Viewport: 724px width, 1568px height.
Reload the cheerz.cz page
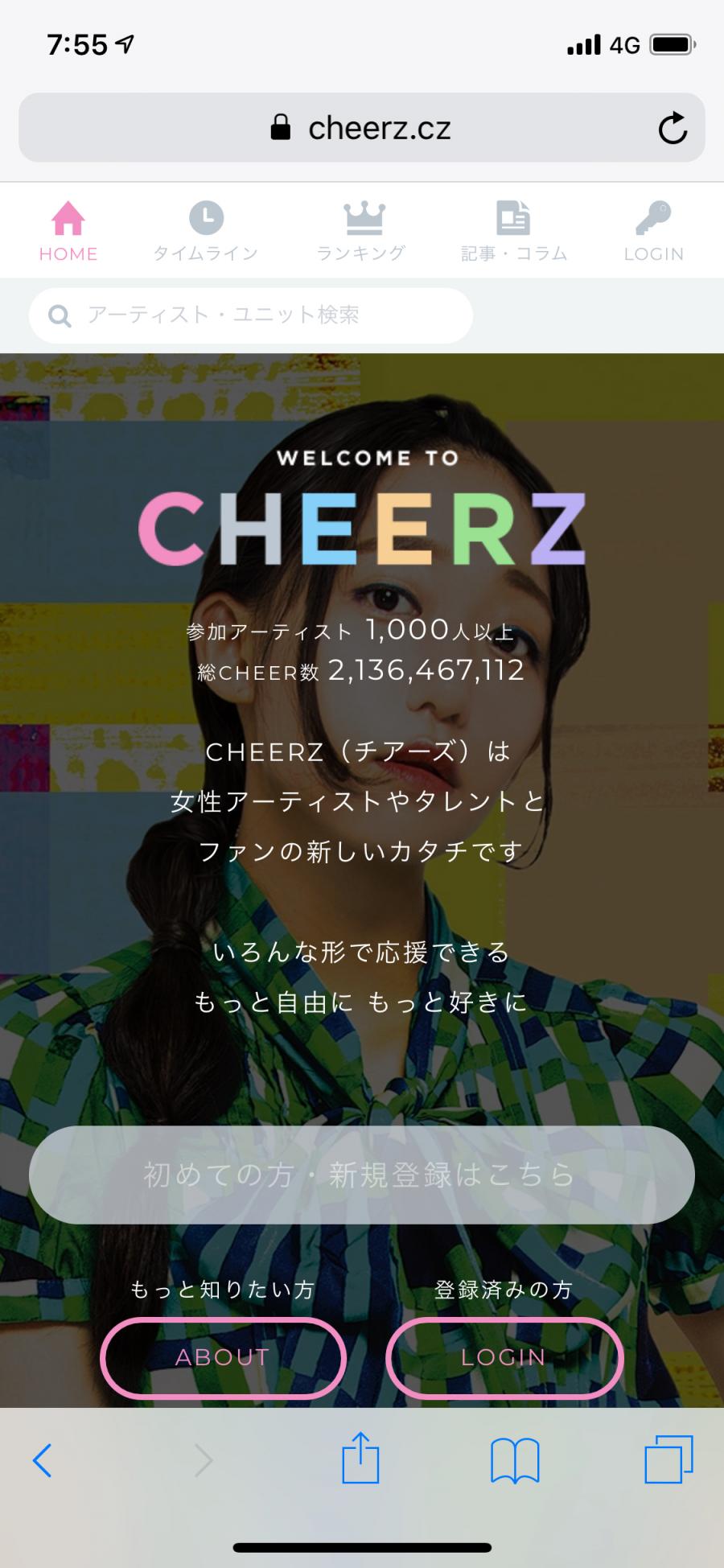(673, 128)
